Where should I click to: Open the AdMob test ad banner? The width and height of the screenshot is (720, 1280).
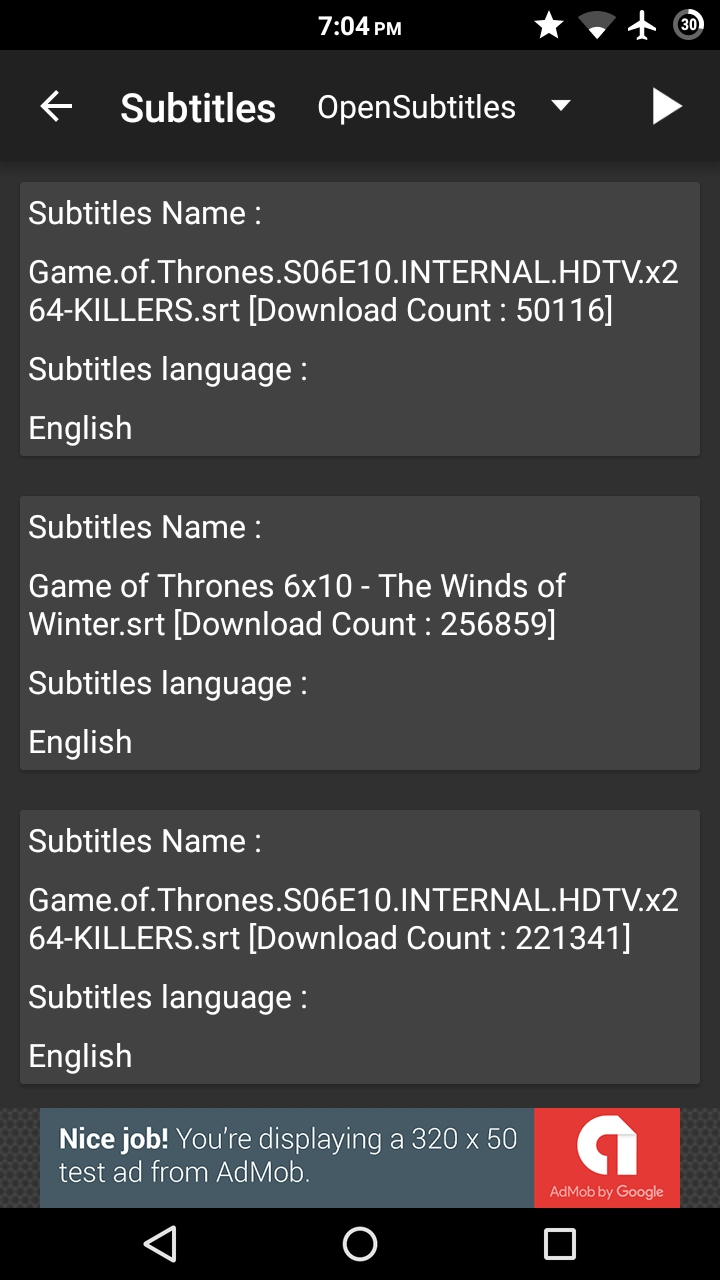360,1157
